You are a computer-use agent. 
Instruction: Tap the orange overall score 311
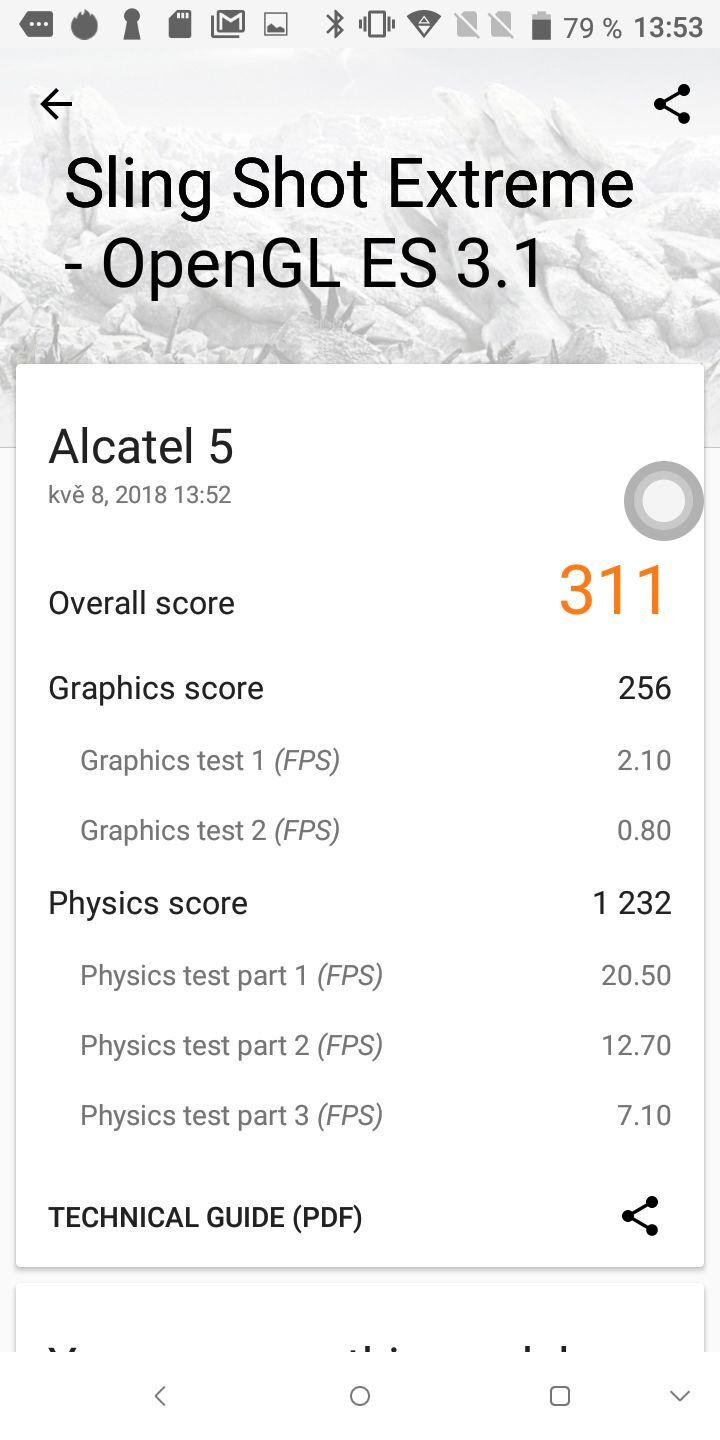pyautogui.click(x=613, y=591)
